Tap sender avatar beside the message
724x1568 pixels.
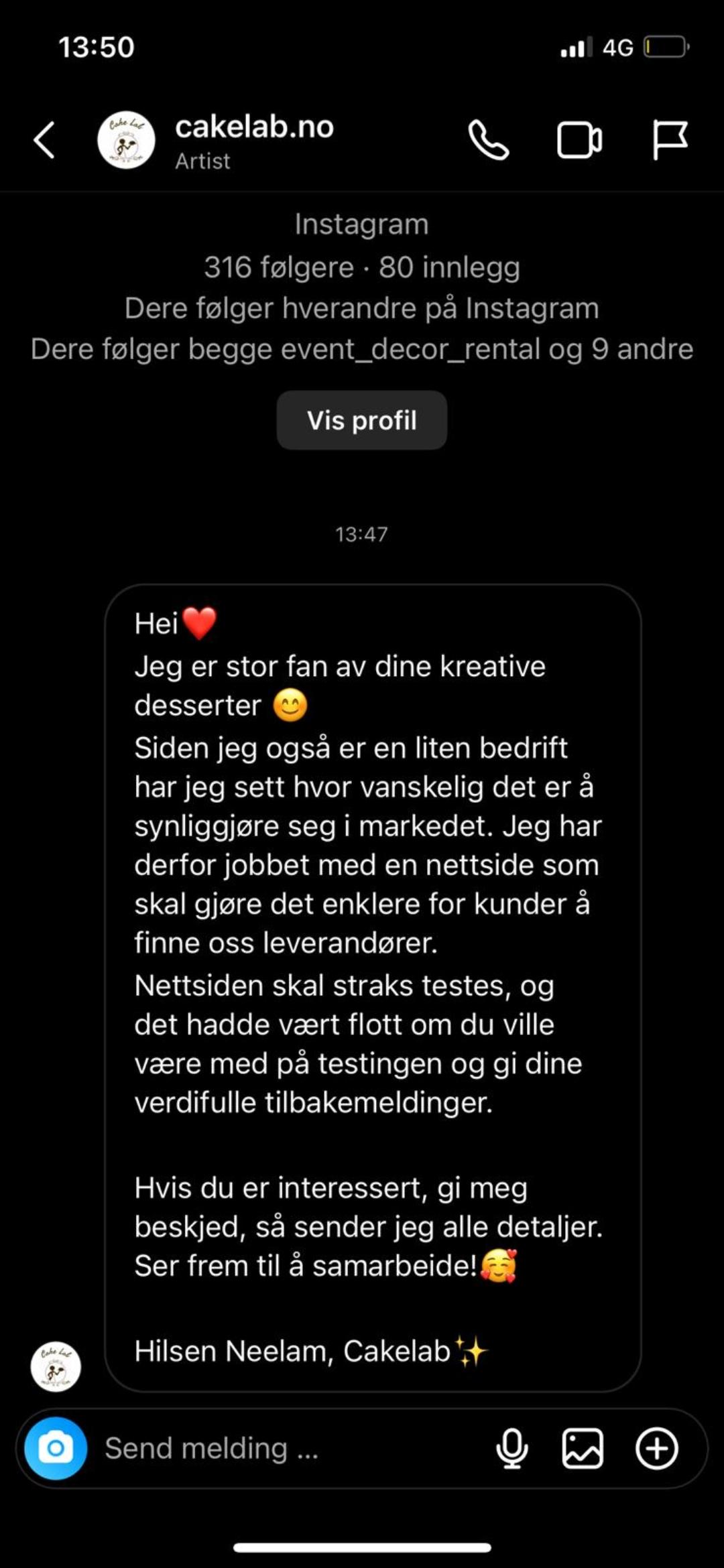pyautogui.click(x=56, y=1366)
